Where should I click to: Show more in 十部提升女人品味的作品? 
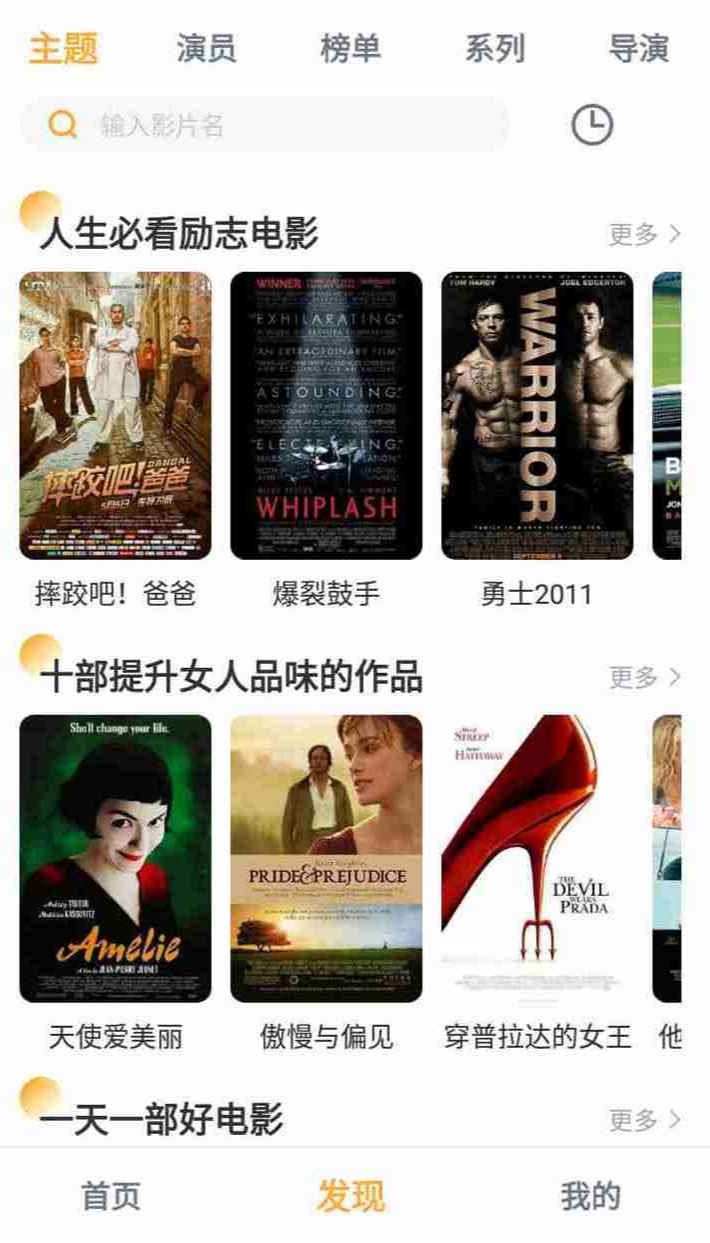pos(645,677)
